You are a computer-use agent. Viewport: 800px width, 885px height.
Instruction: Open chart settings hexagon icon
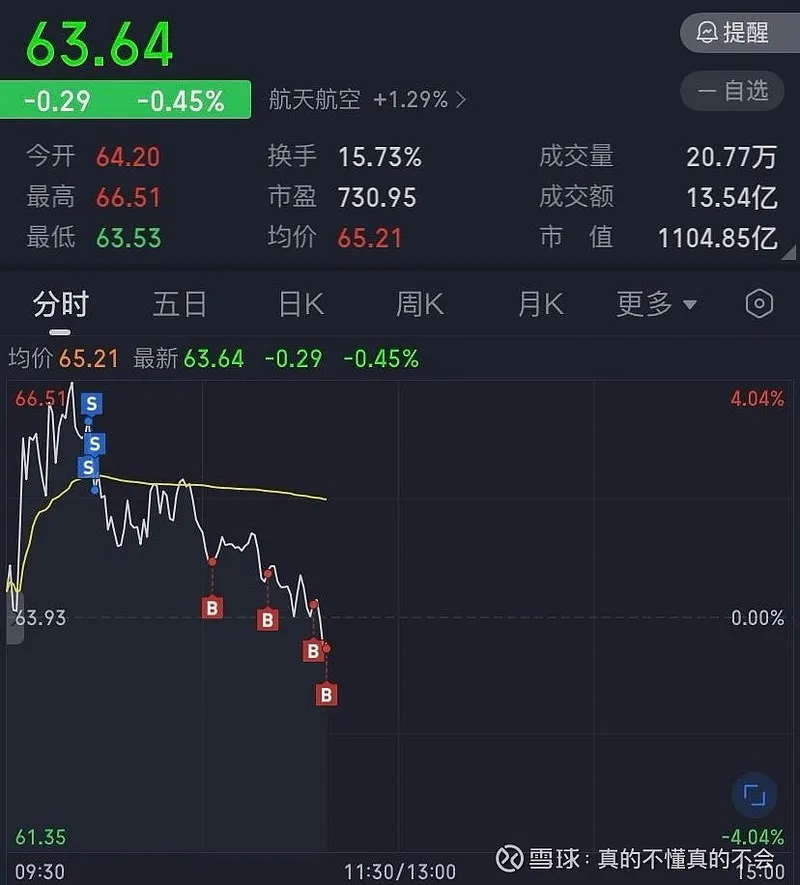(760, 304)
